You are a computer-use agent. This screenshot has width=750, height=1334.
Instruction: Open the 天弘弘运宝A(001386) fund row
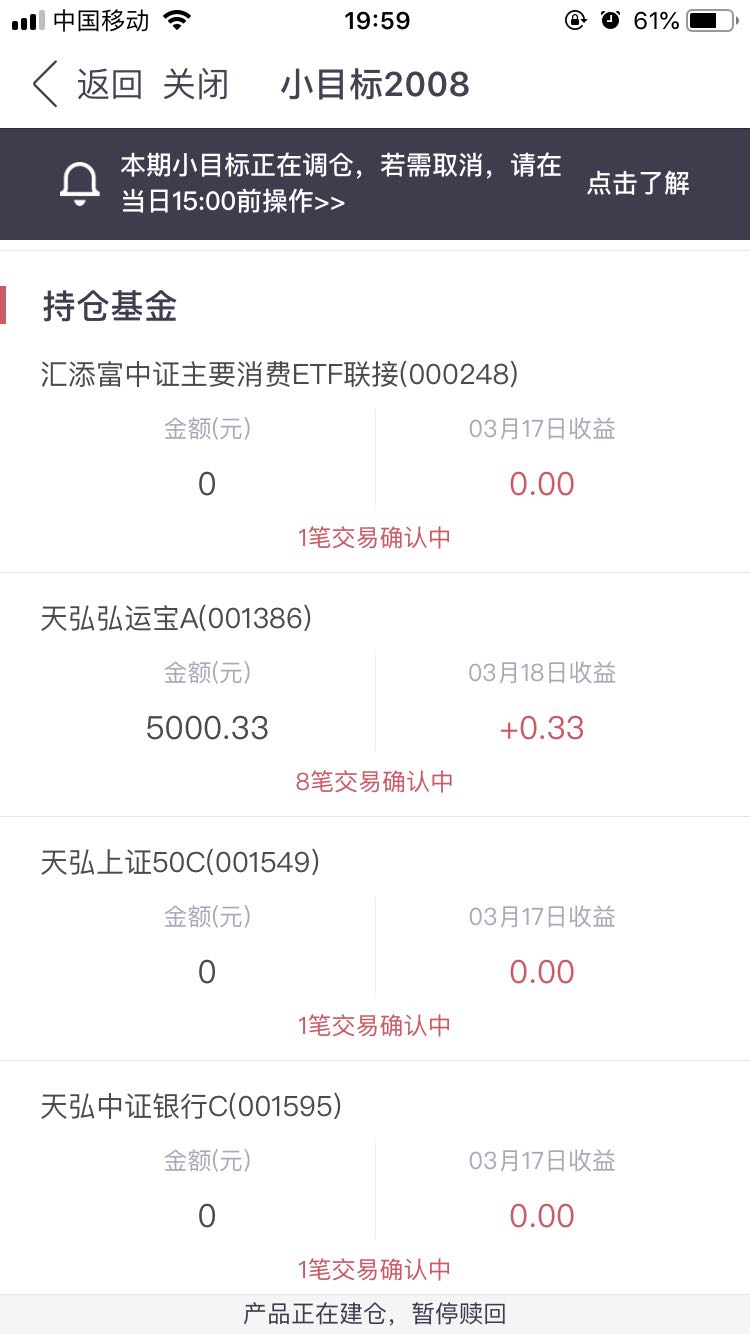(x=375, y=695)
